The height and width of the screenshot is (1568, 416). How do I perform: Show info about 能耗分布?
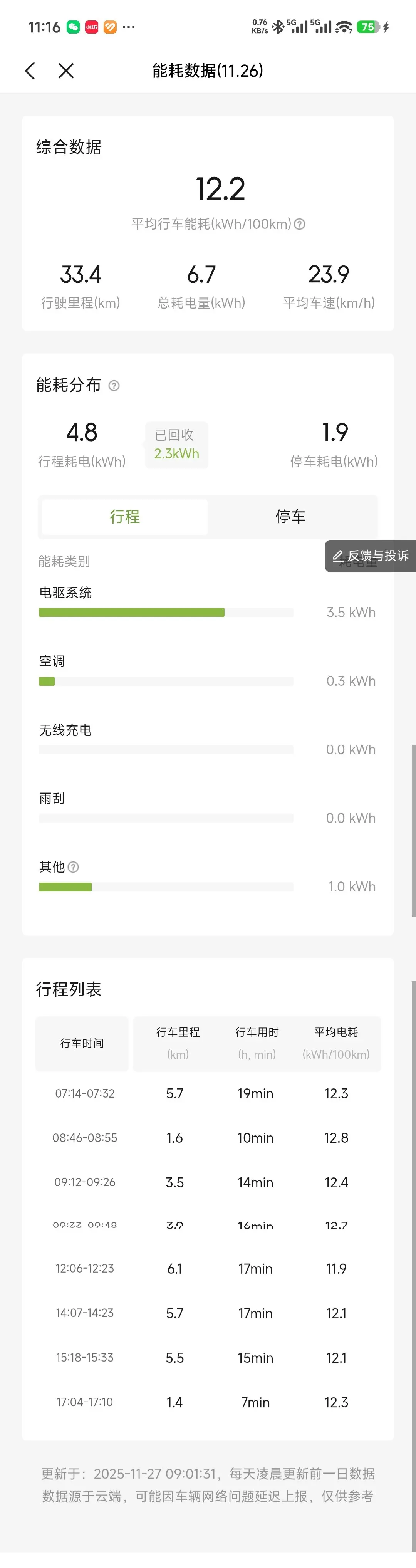(114, 385)
